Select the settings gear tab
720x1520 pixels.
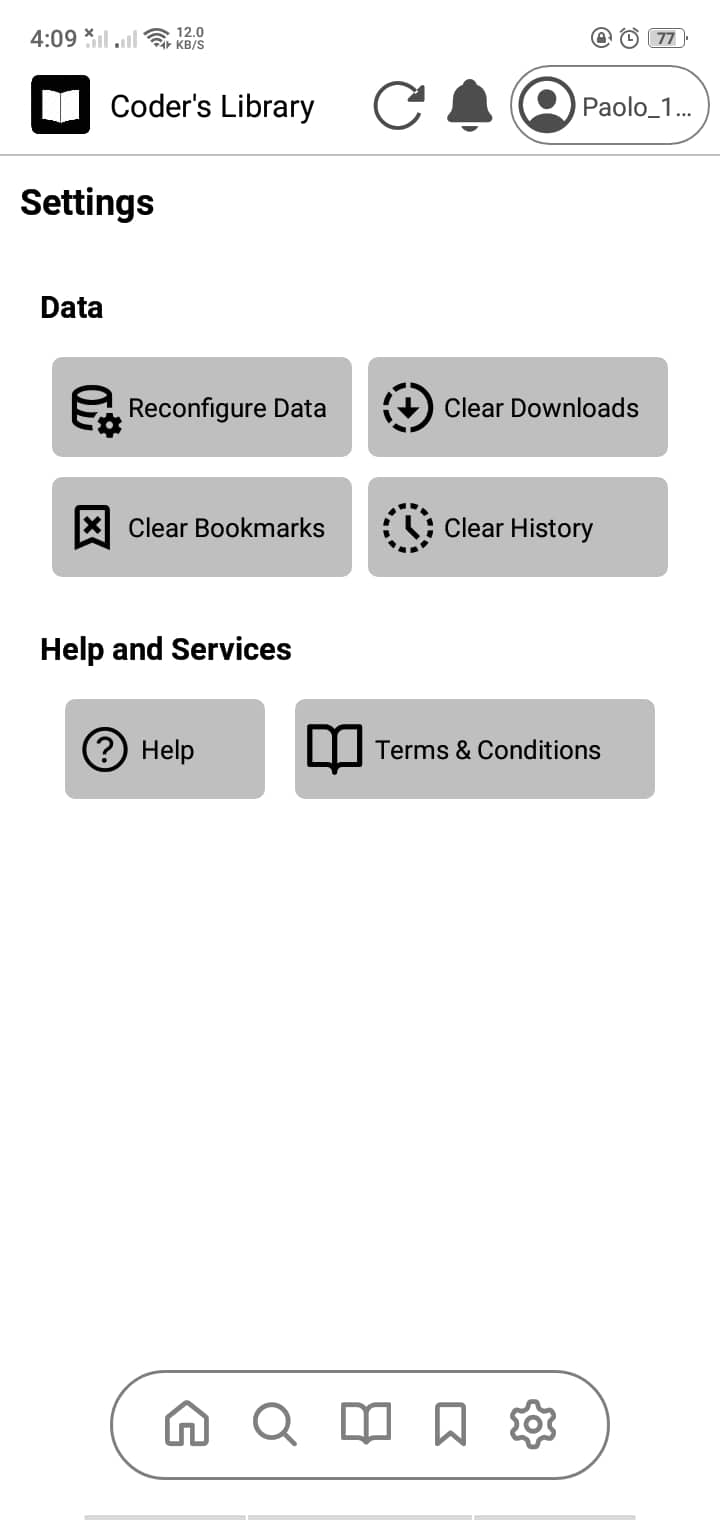533,1423
